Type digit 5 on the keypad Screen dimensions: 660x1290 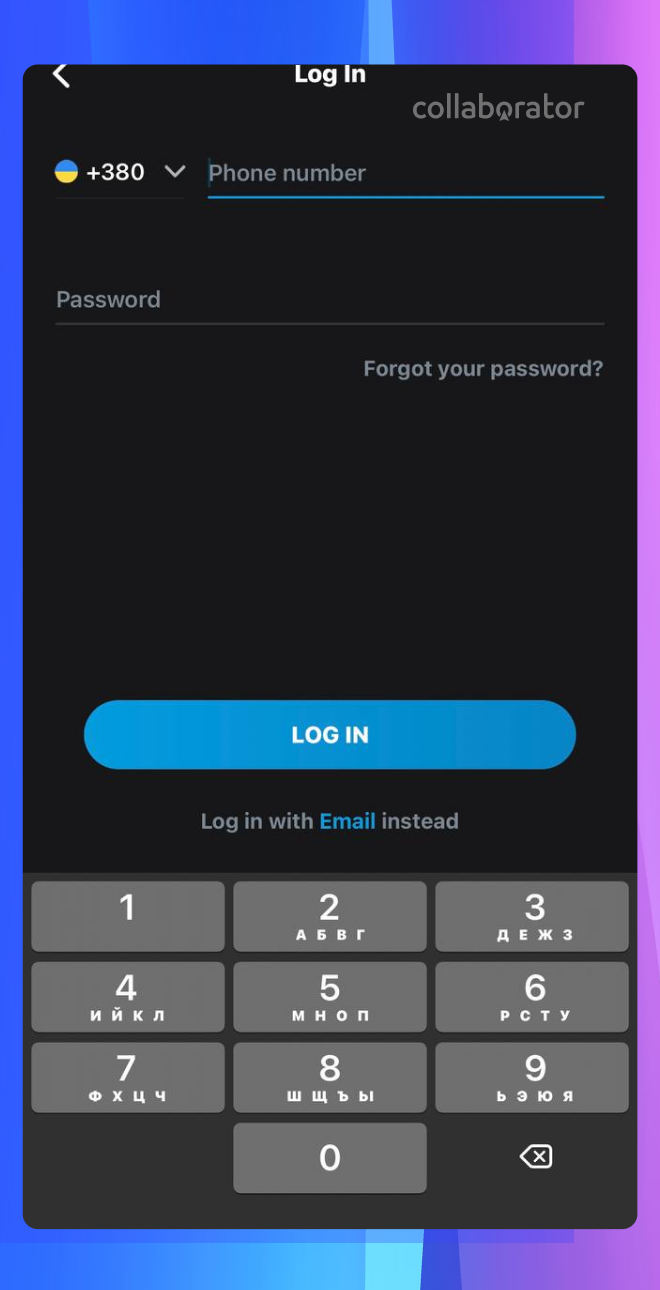(x=330, y=997)
